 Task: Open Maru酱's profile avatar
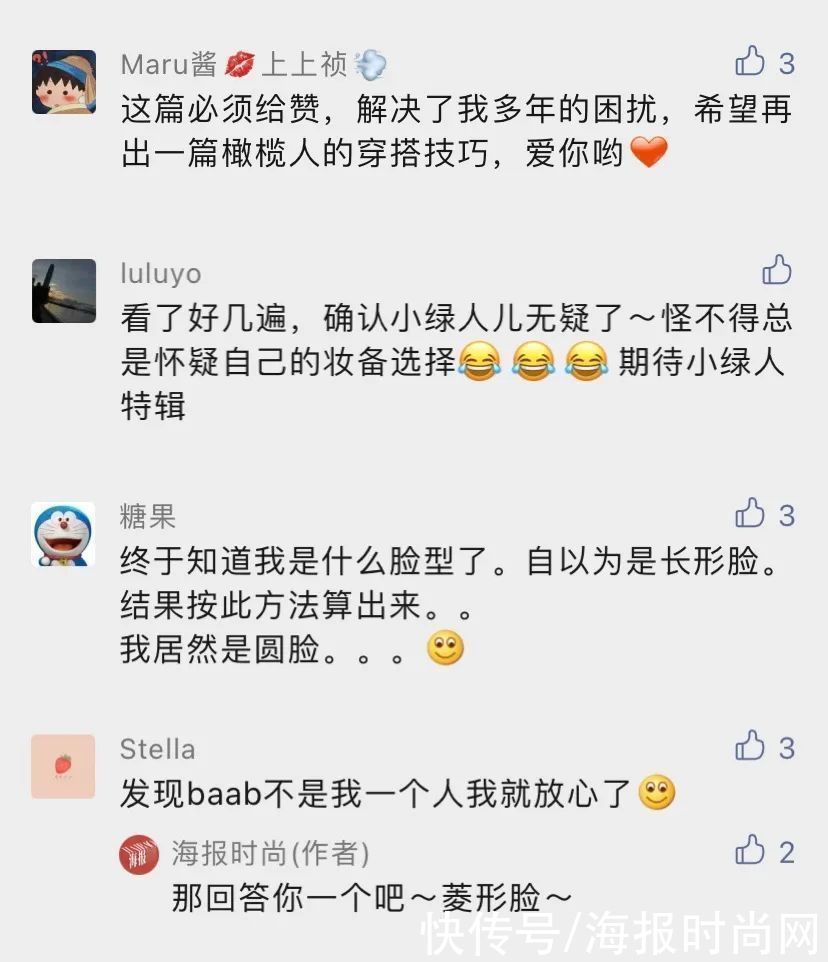pos(61,79)
